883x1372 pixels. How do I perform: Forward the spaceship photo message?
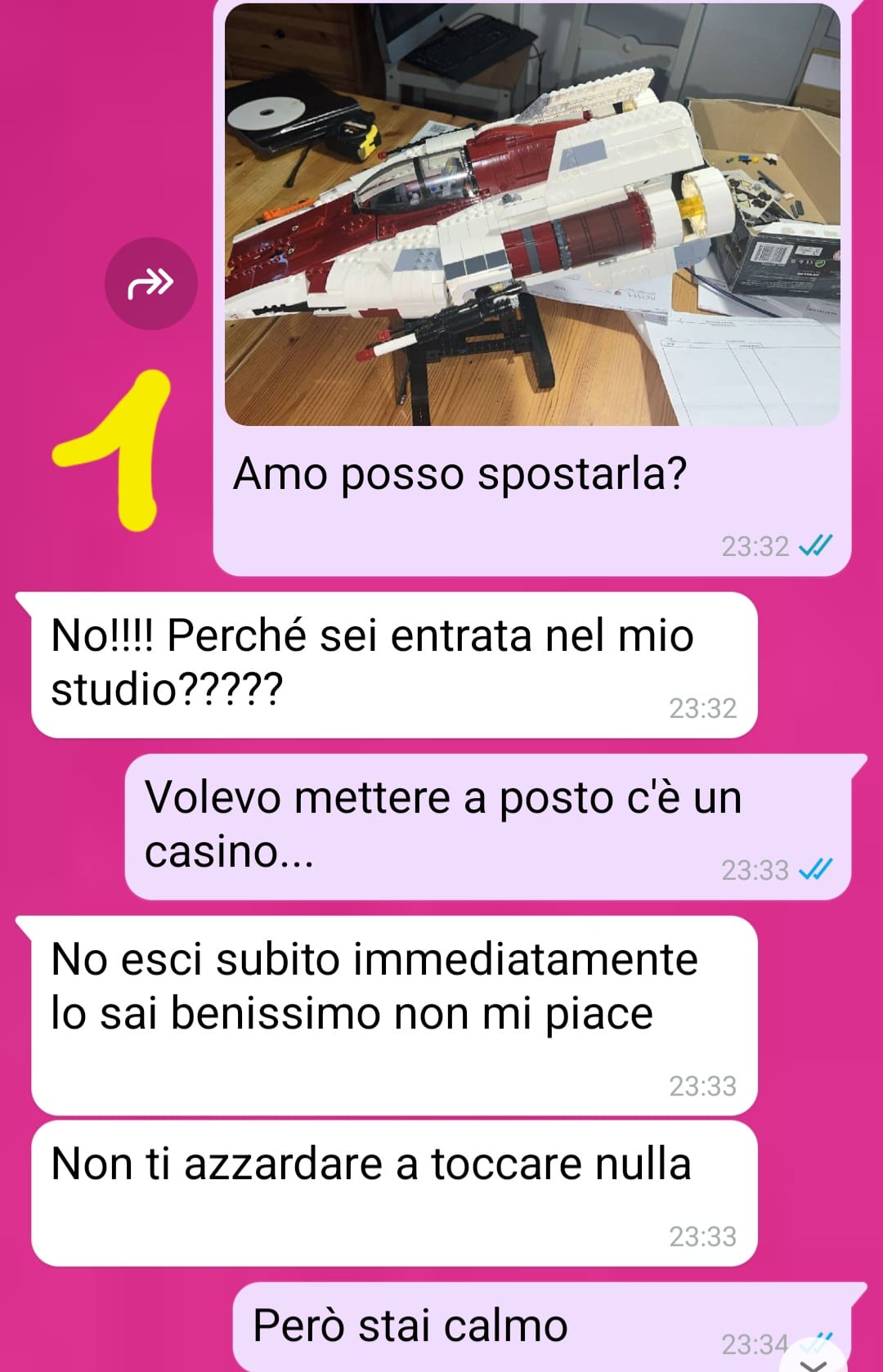click(x=150, y=284)
